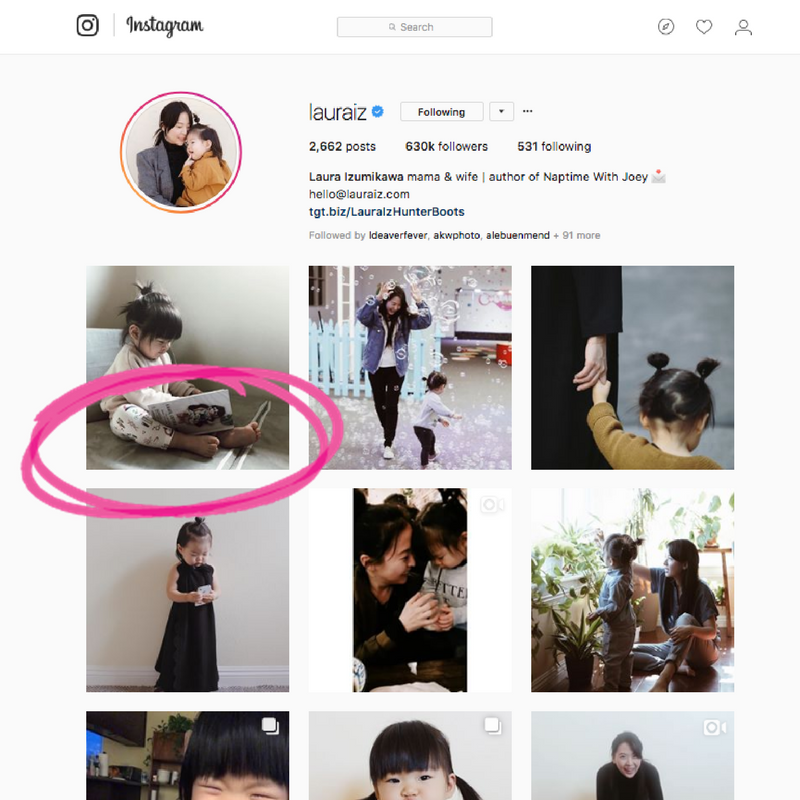Open the second-row video post in the middle
Image resolution: width=800 pixels, height=800 pixels.
click(x=410, y=590)
